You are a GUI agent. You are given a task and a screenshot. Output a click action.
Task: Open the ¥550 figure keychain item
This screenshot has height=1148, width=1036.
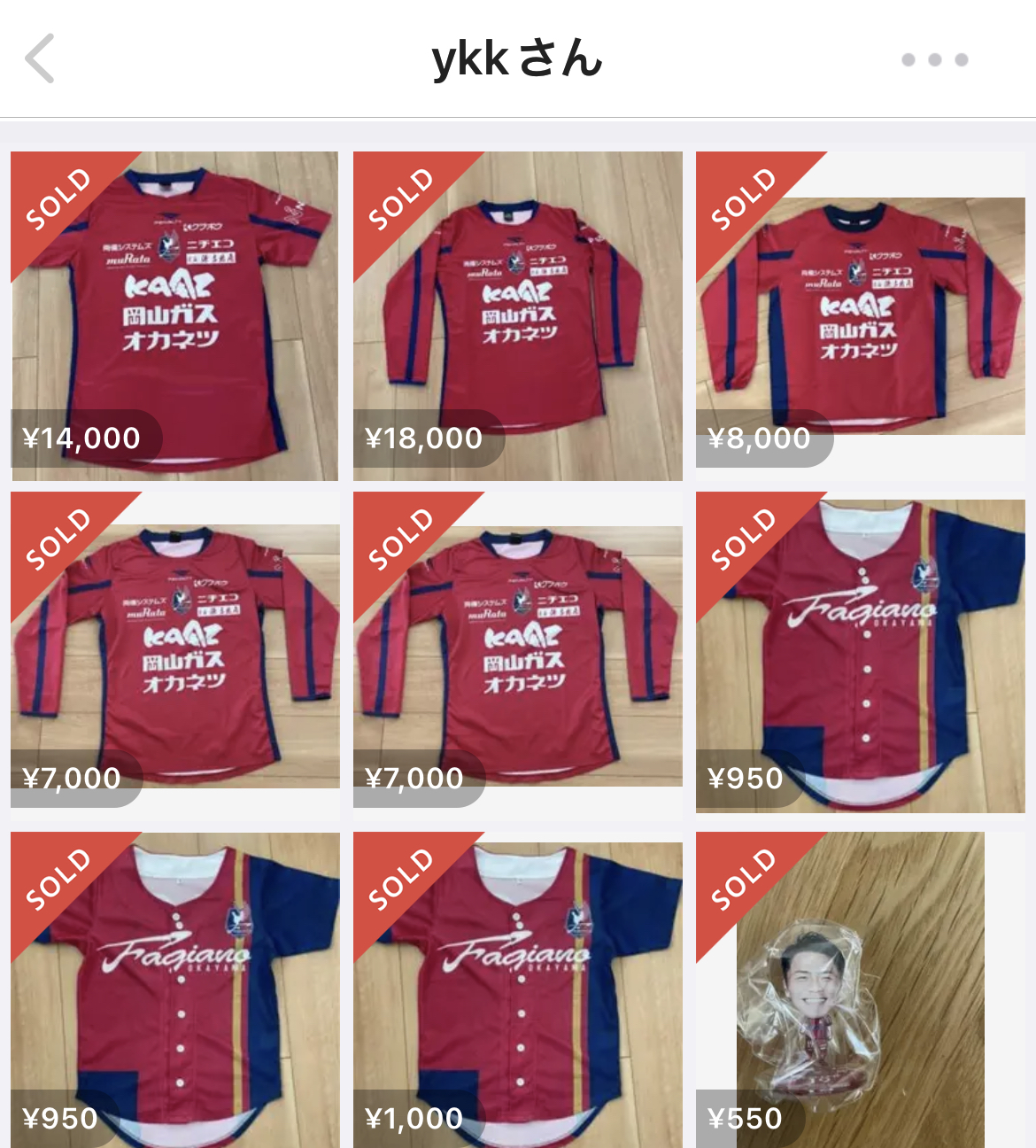tap(860, 989)
